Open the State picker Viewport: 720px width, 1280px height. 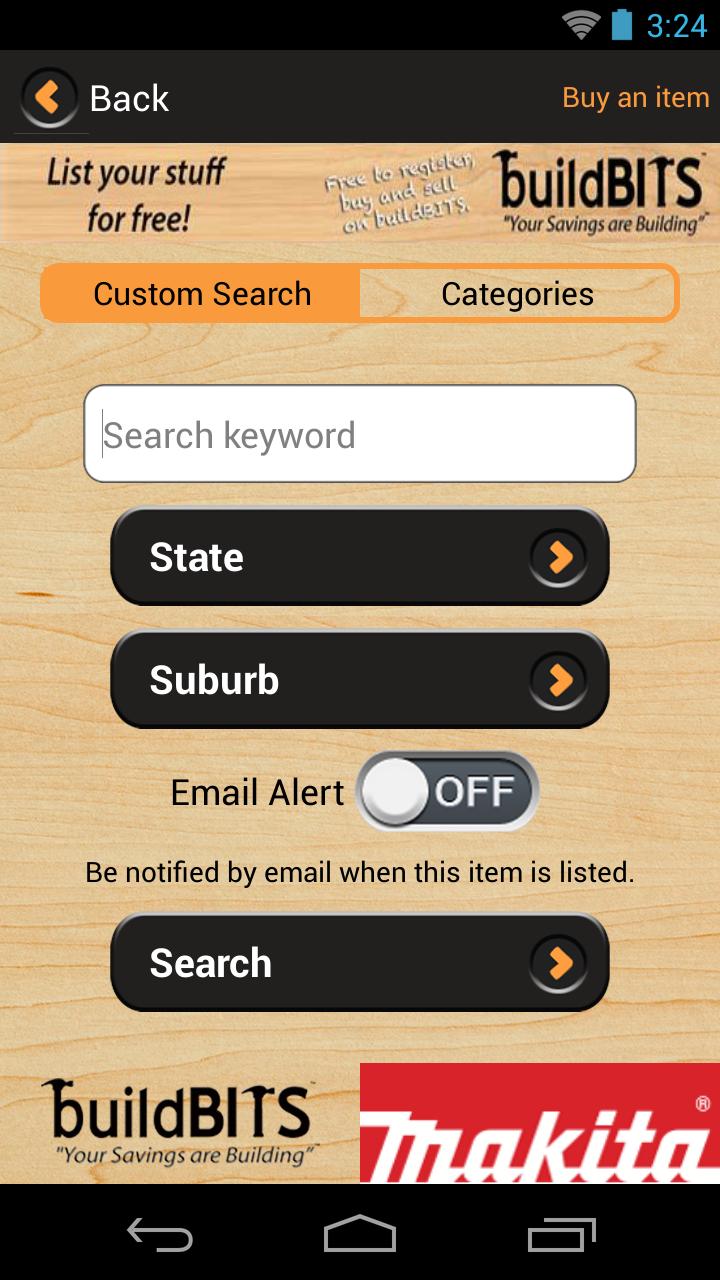[x=360, y=557]
